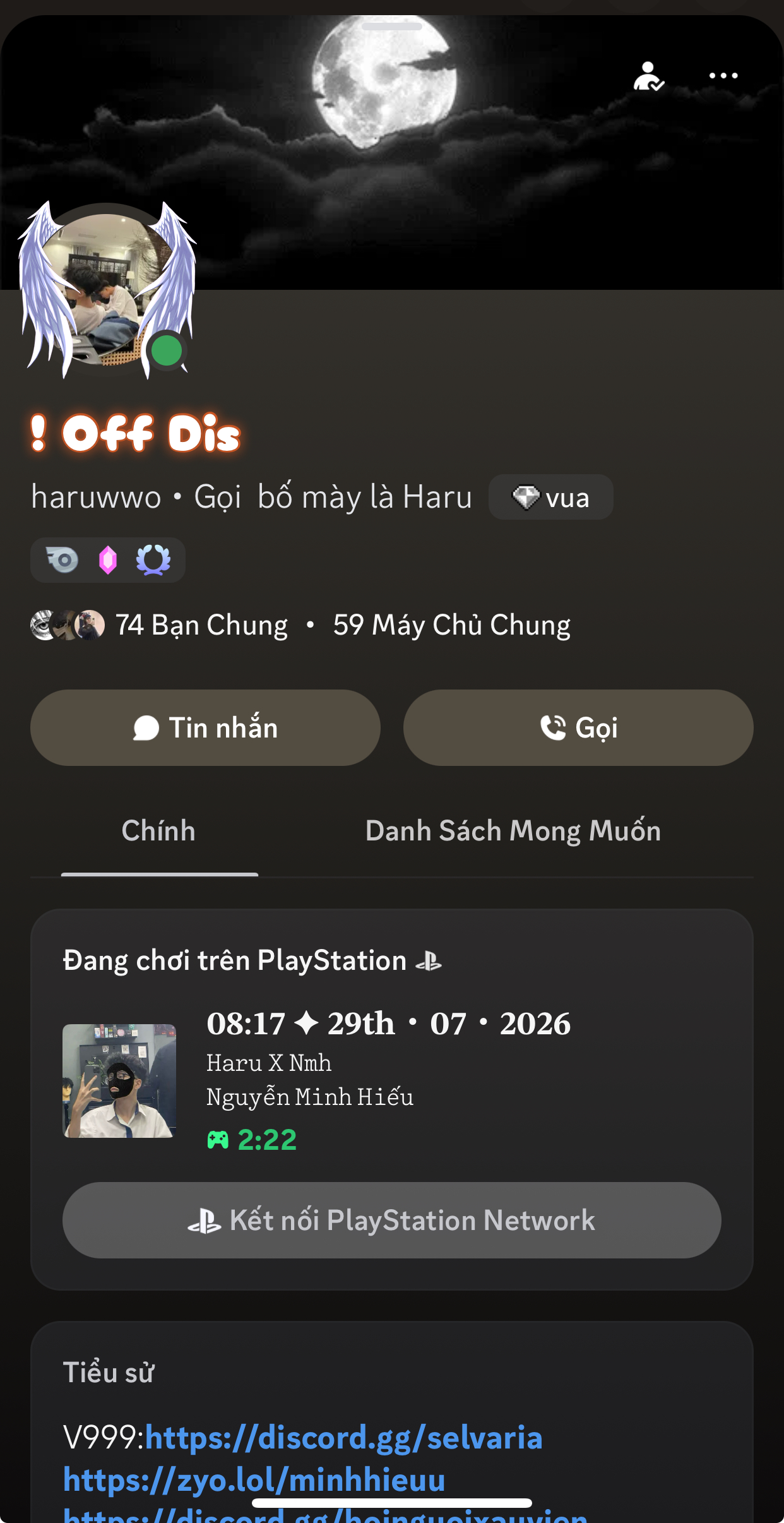
Task: Open the PlayStation activity image
Action: point(119,1081)
